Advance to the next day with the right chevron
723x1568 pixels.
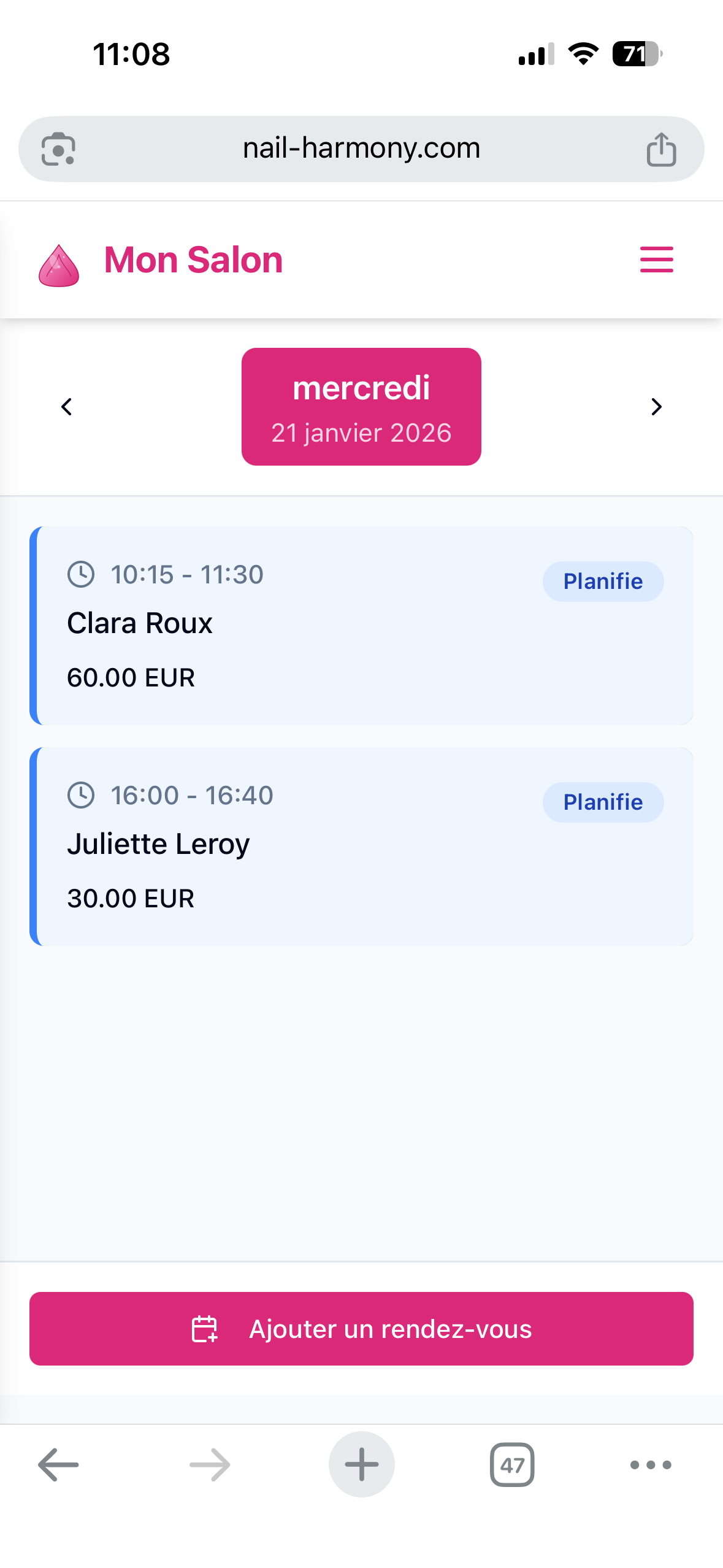(656, 407)
